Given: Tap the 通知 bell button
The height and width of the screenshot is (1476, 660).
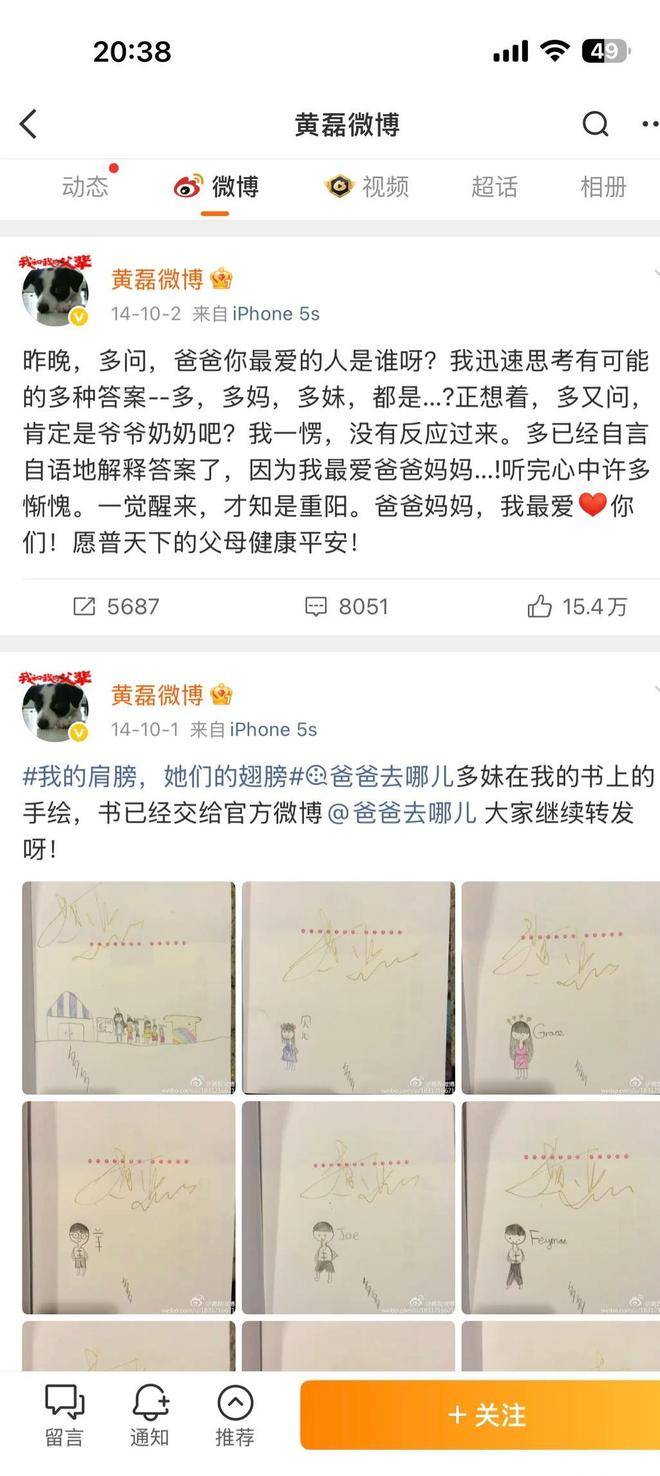Looking at the screenshot, I should click(150, 1416).
